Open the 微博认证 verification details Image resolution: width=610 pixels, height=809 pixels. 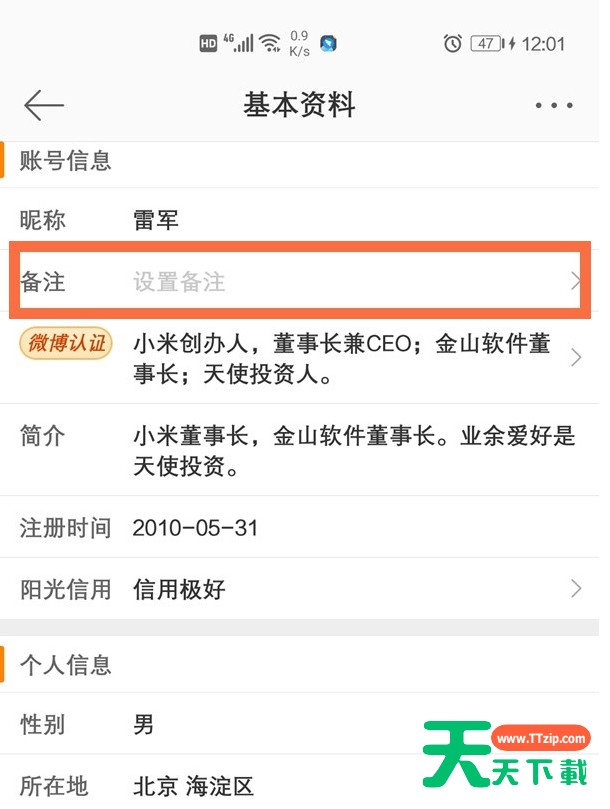coord(300,359)
